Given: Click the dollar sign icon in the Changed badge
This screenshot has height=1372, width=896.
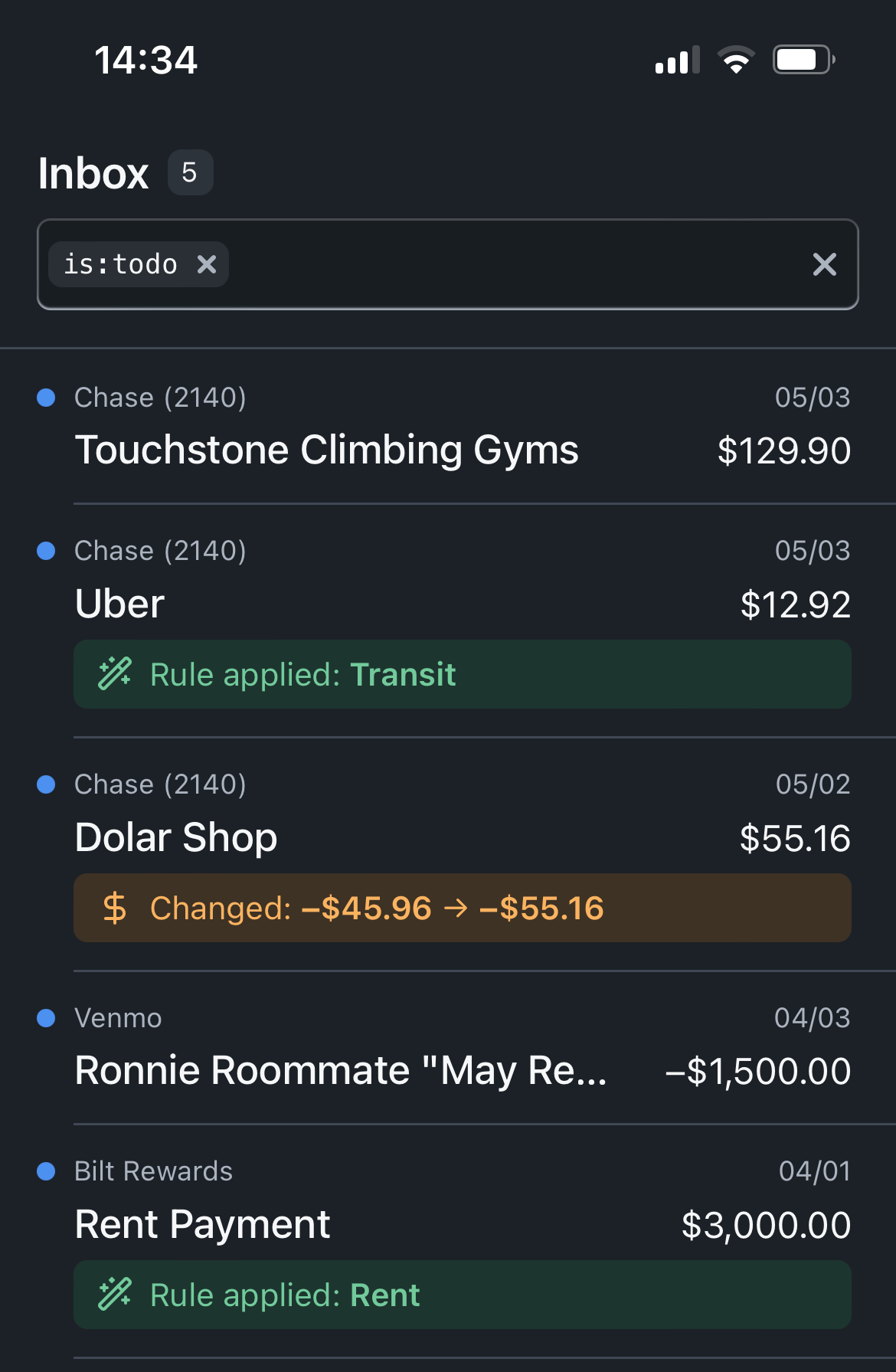Looking at the screenshot, I should pos(115,907).
